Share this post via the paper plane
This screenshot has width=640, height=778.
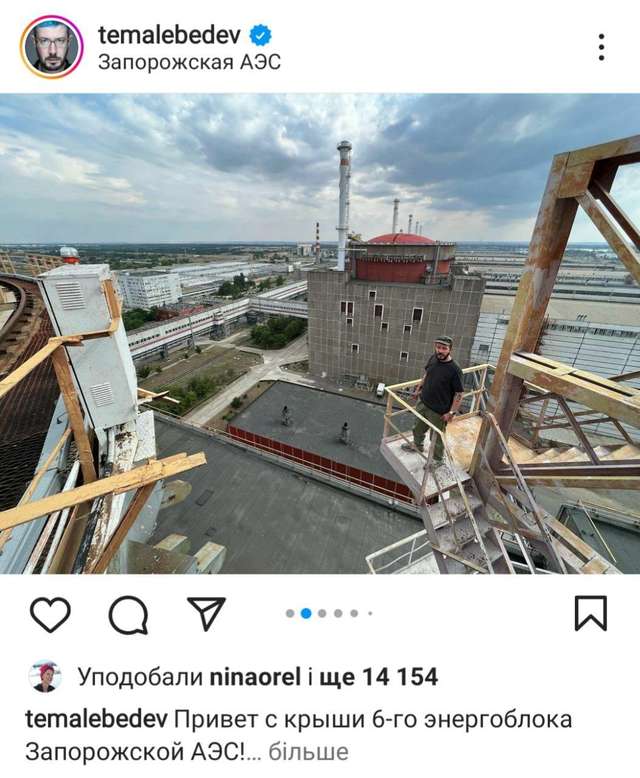pos(206,614)
